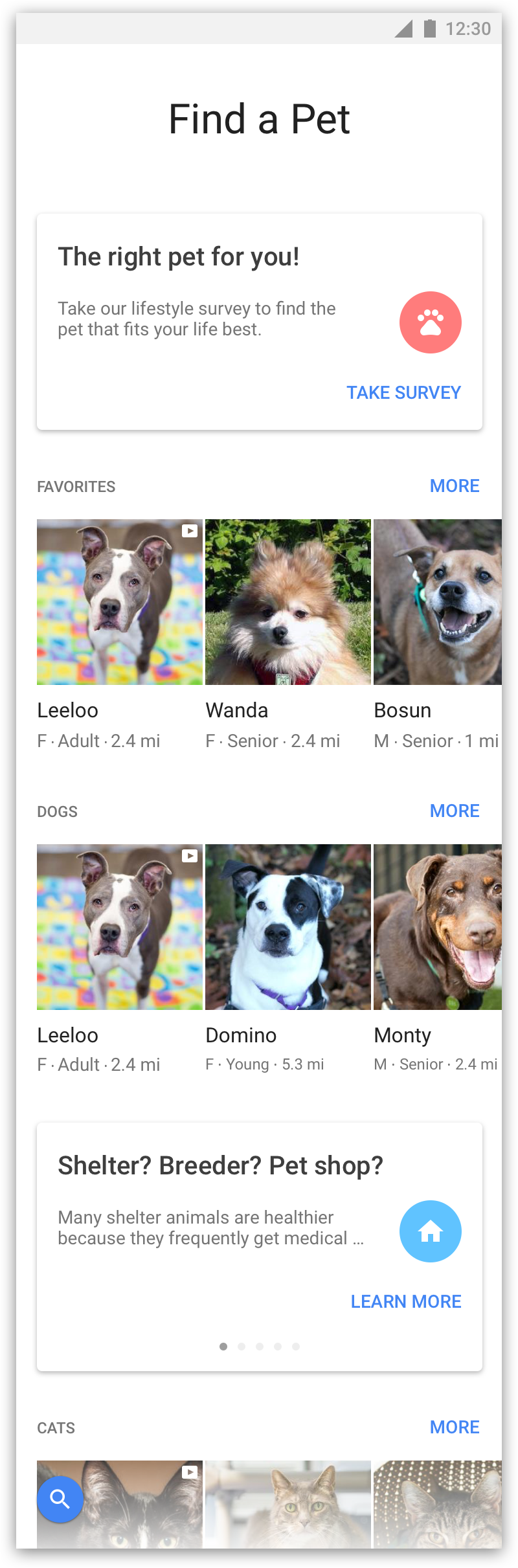Open Leeloo's card in Favorites

120,602
